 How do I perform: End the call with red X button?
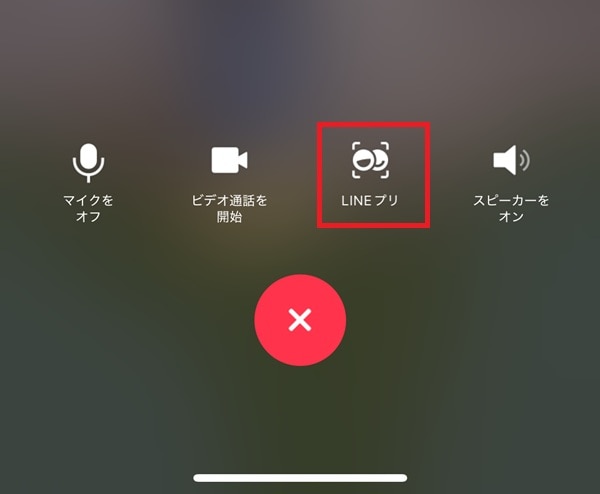point(300,320)
